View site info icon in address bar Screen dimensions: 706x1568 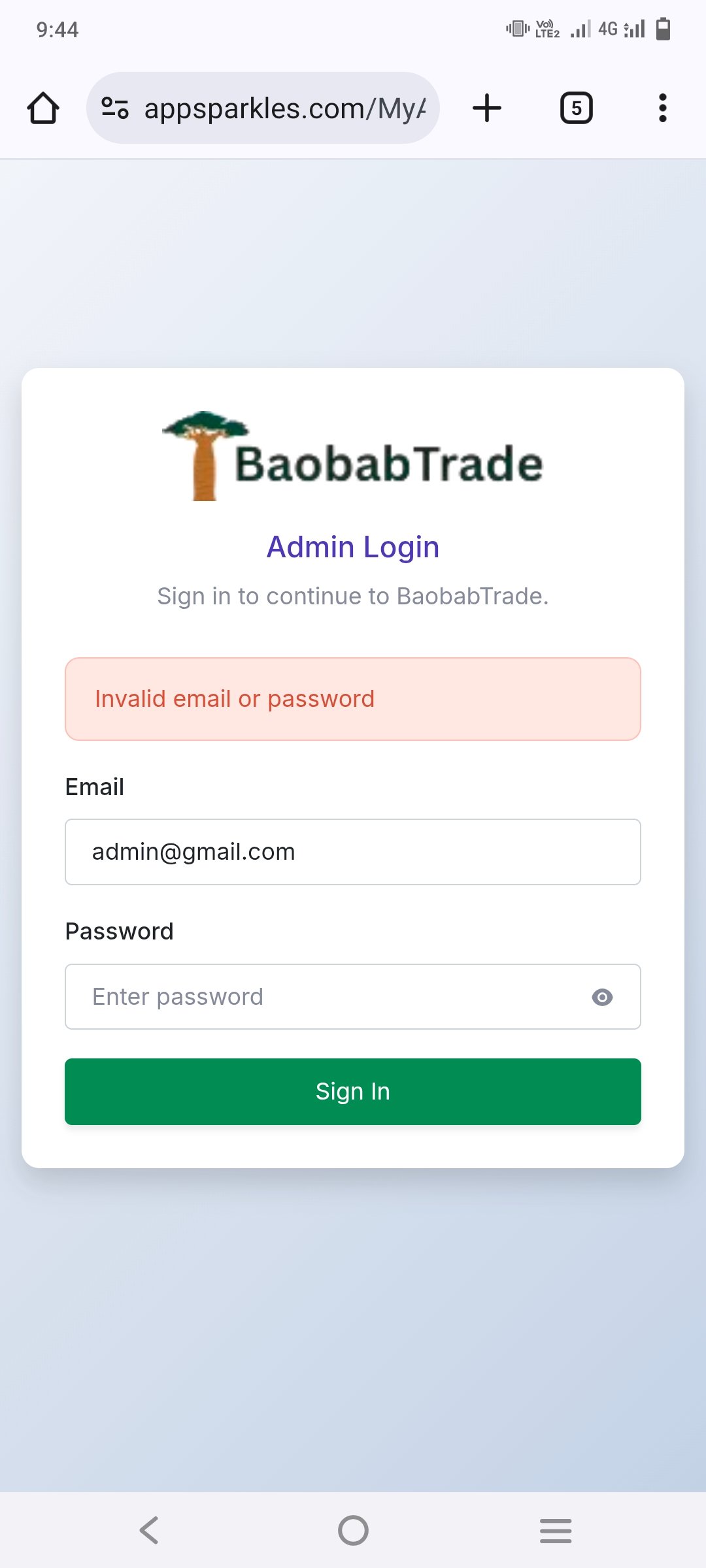pos(115,108)
